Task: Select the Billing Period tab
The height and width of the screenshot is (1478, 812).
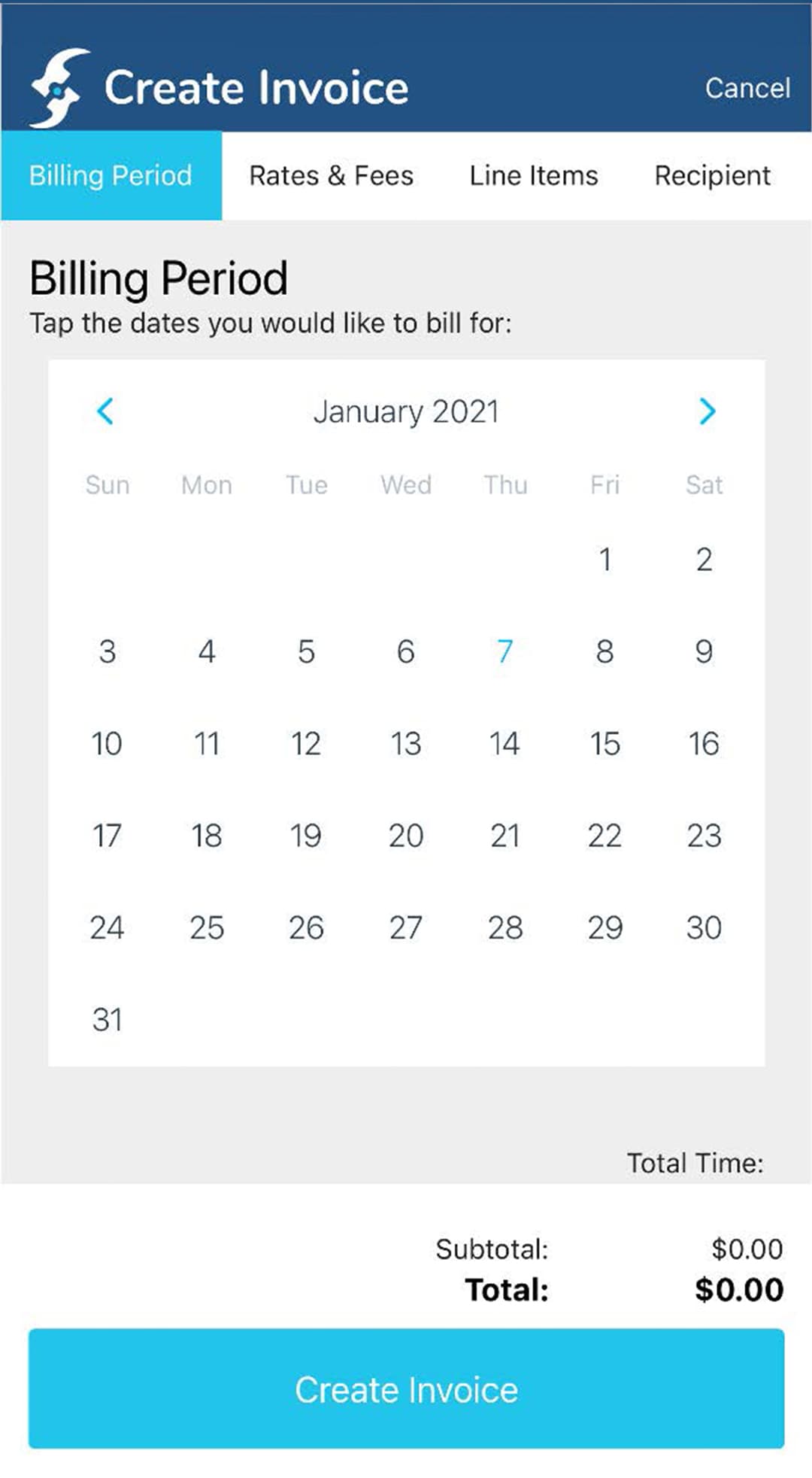Action: click(111, 176)
